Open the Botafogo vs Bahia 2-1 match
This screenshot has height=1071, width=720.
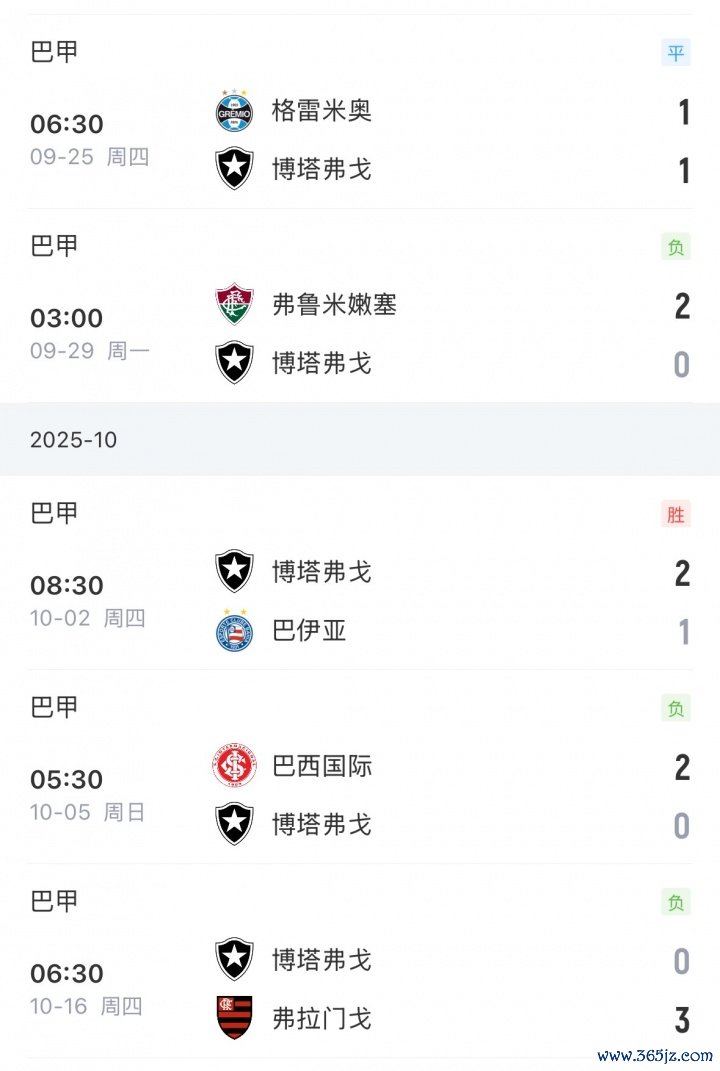coord(360,601)
